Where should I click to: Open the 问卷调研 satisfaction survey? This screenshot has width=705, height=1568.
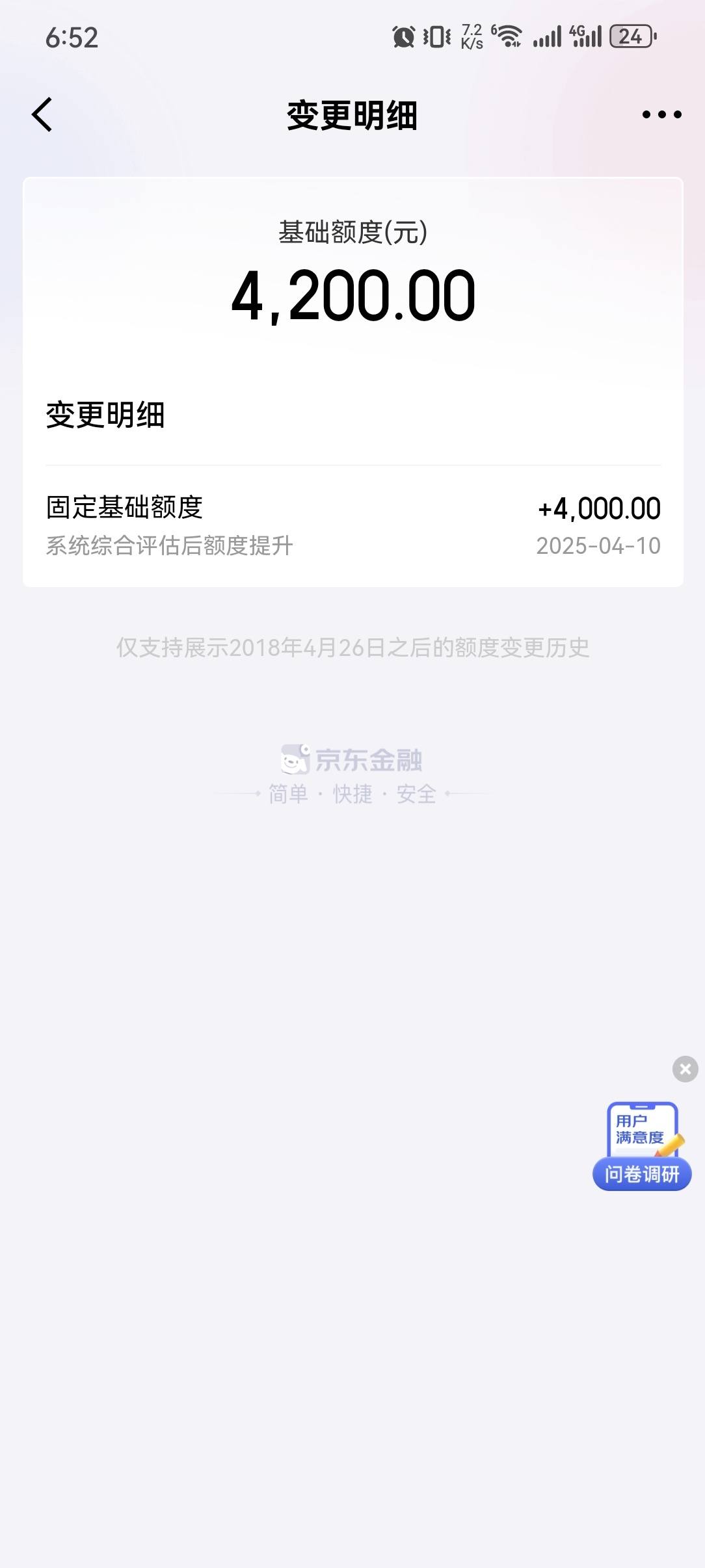coord(642,1146)
